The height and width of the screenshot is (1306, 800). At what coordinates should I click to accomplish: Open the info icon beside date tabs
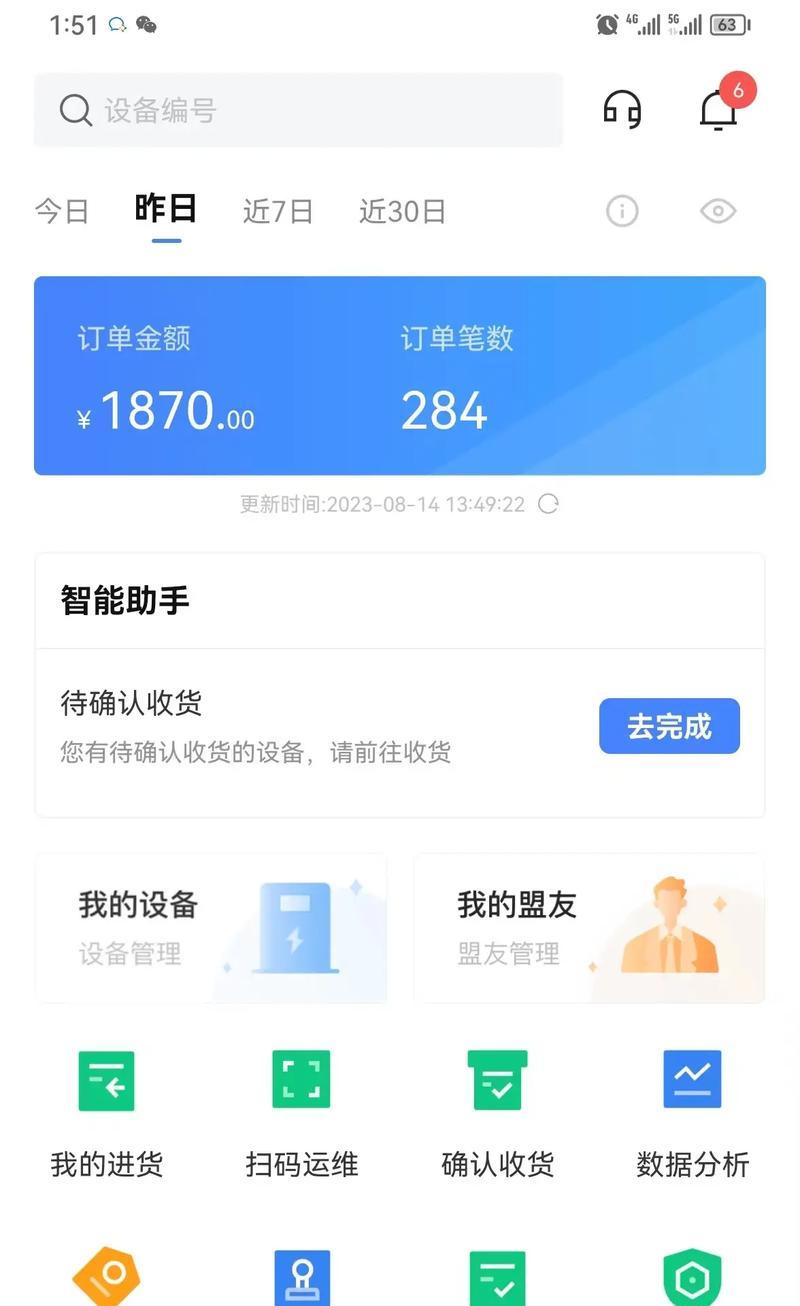tap(622, 211)
